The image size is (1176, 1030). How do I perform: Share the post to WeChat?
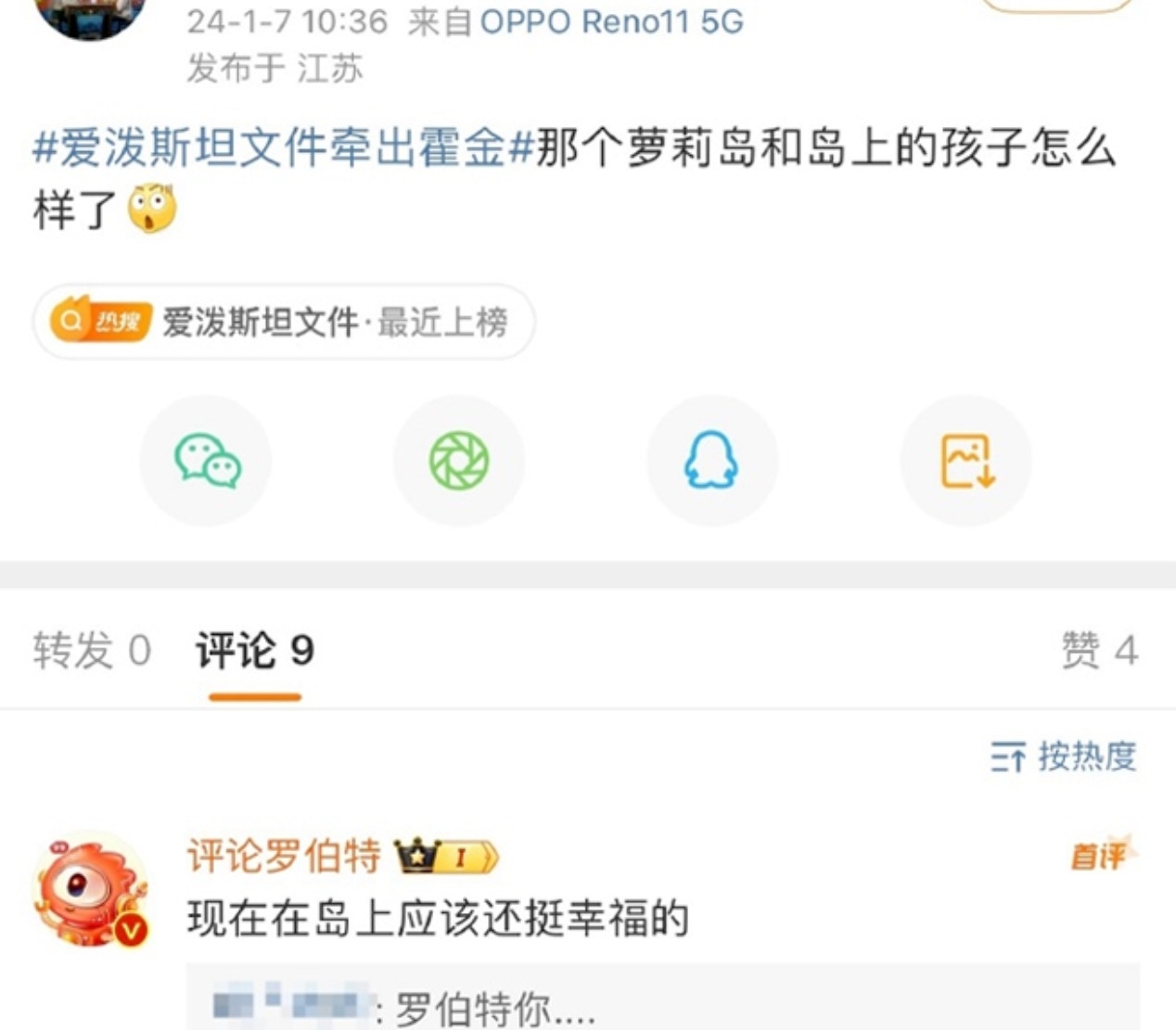206,461
